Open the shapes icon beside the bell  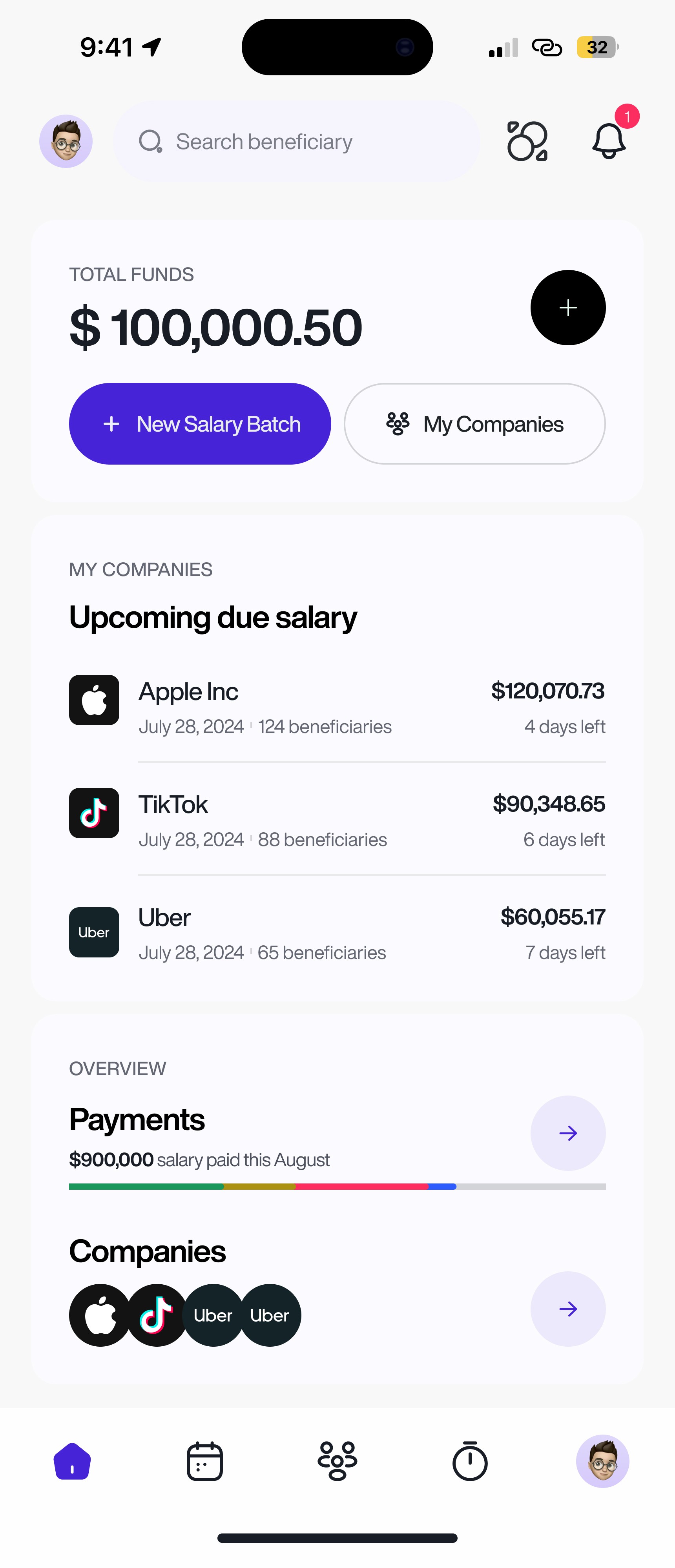(x=527, y=141)
